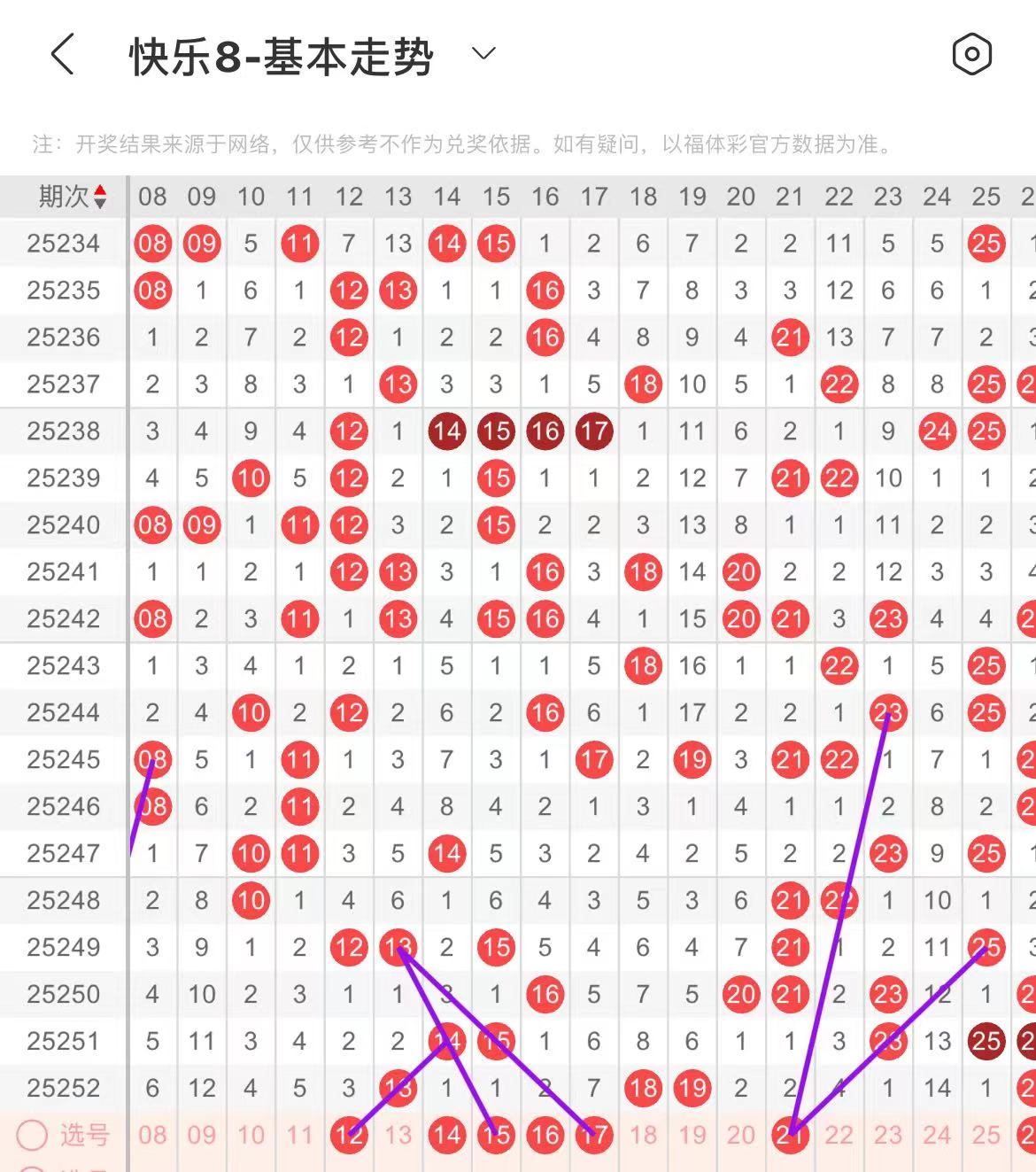Toggle sort order on 期次 header
Screen dimensions: 1036x1172
click(x=73, y=196)
